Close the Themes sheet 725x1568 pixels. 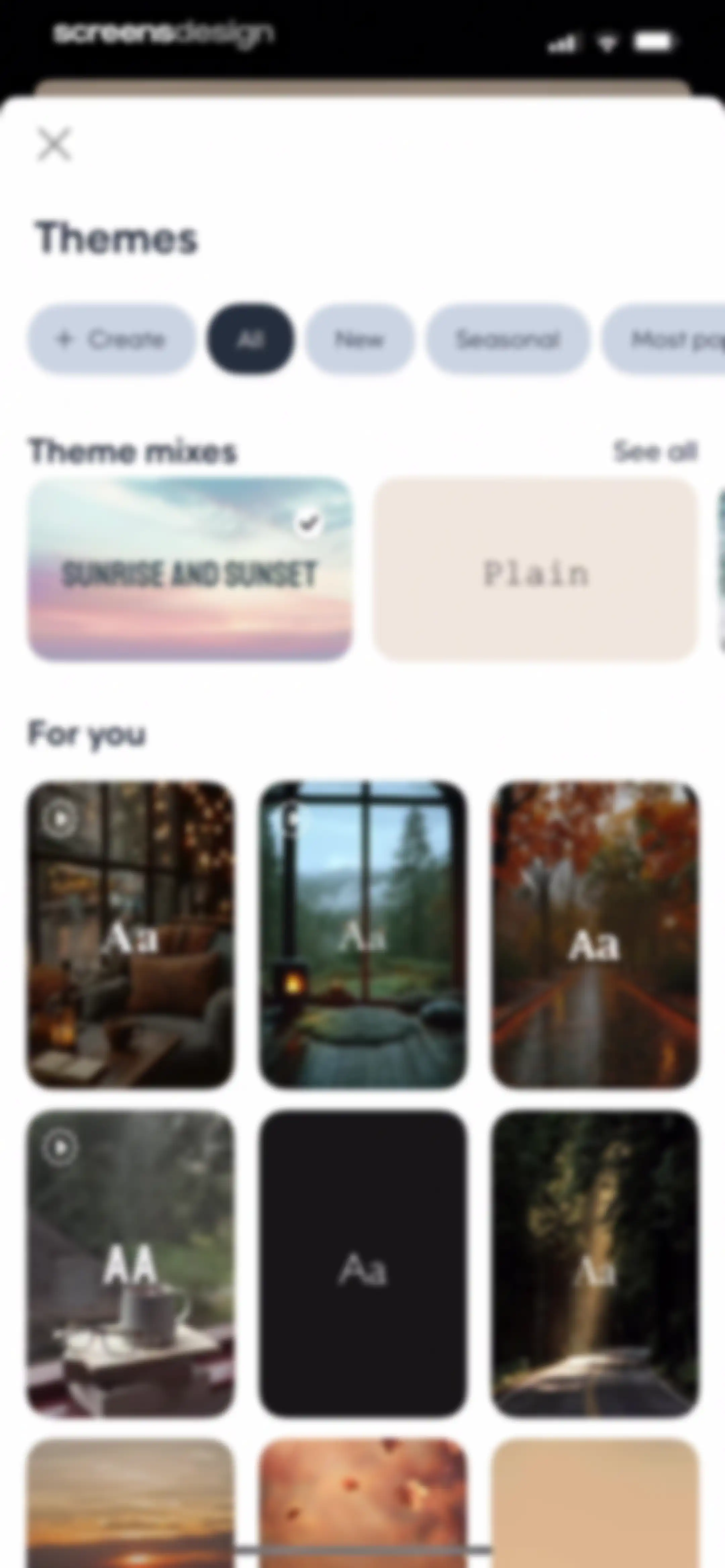54,144
